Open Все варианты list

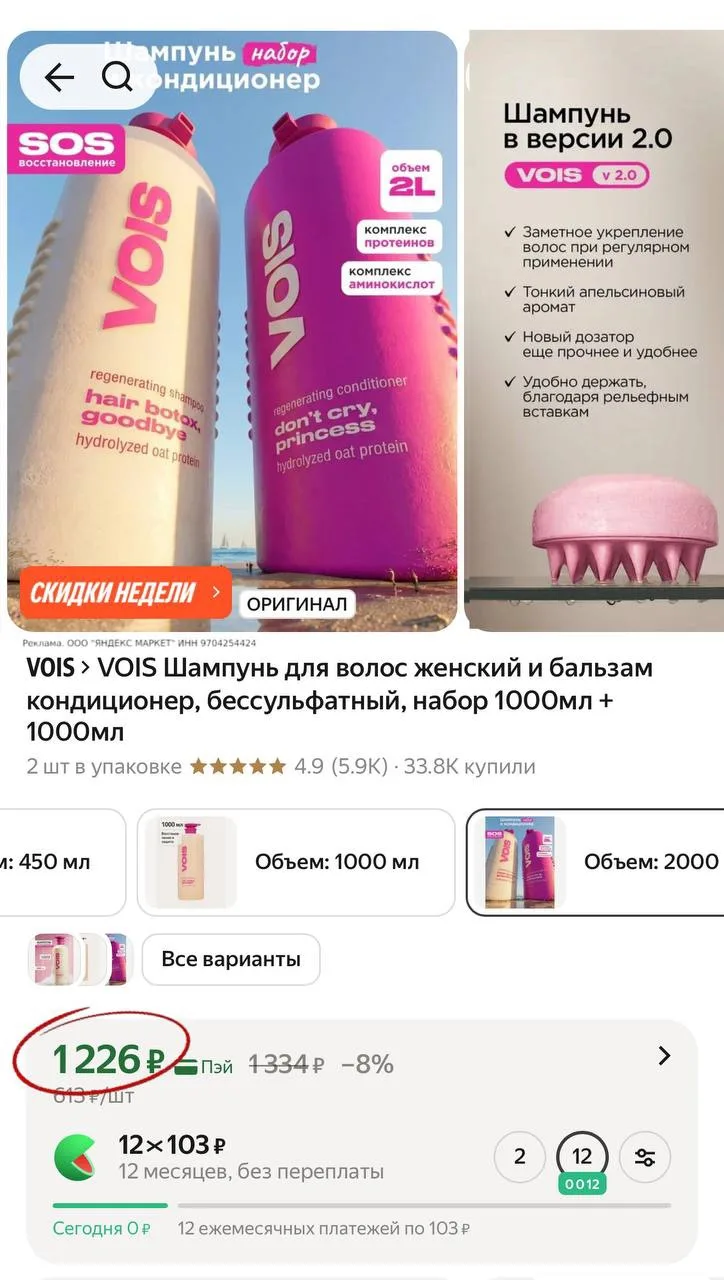coord(231,959)
